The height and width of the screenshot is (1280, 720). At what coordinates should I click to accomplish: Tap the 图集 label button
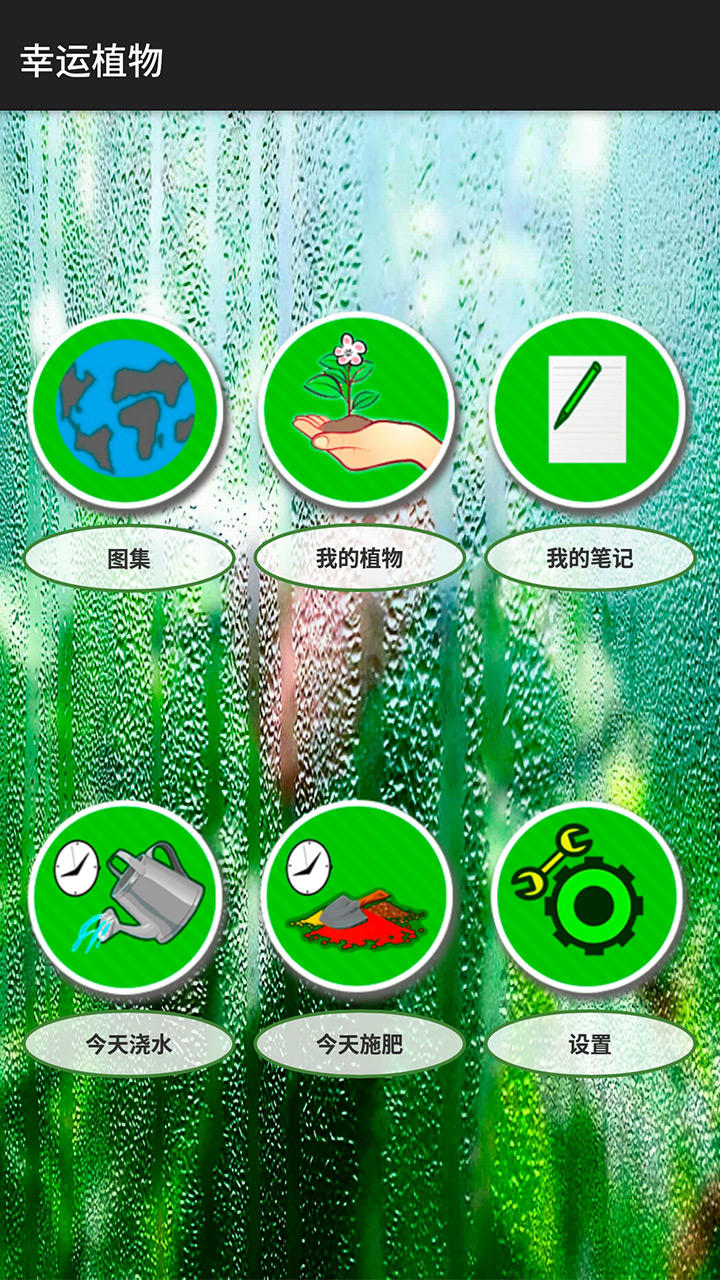(129, 558)
